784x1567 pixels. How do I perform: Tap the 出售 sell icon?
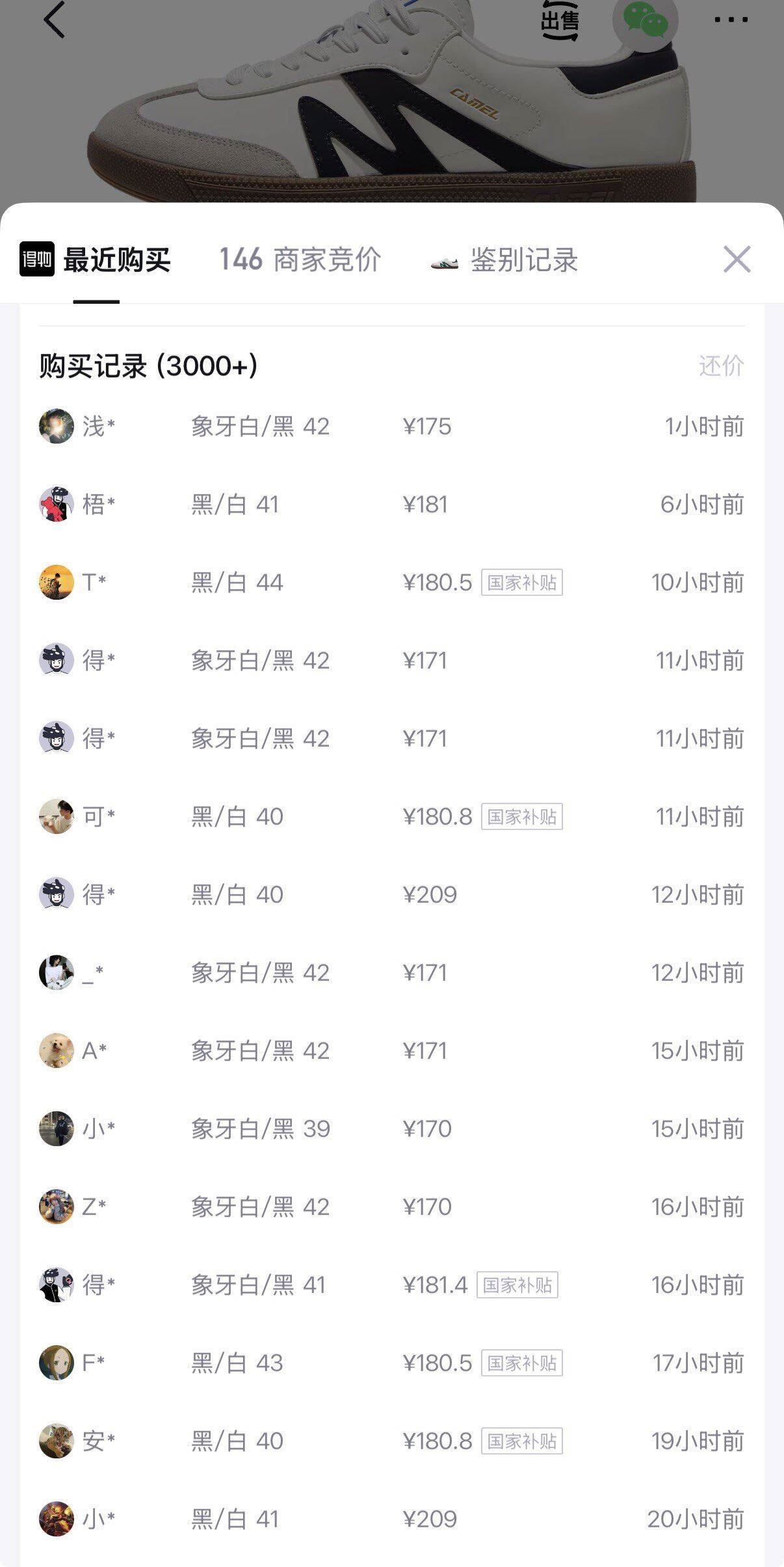(x=560, y=21)
